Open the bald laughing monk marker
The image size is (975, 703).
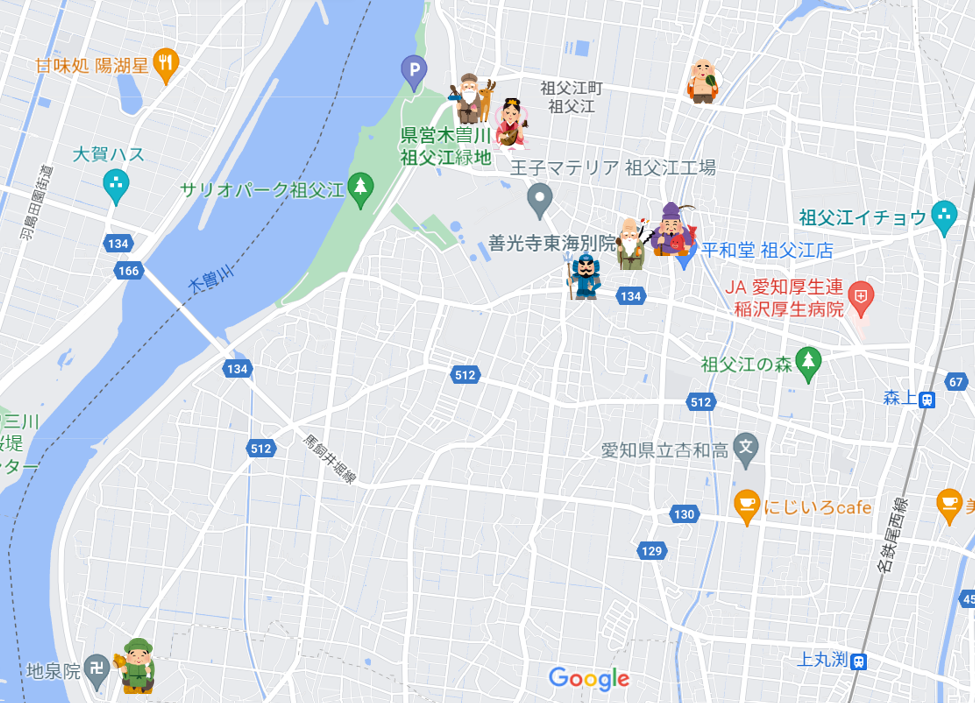703,81
